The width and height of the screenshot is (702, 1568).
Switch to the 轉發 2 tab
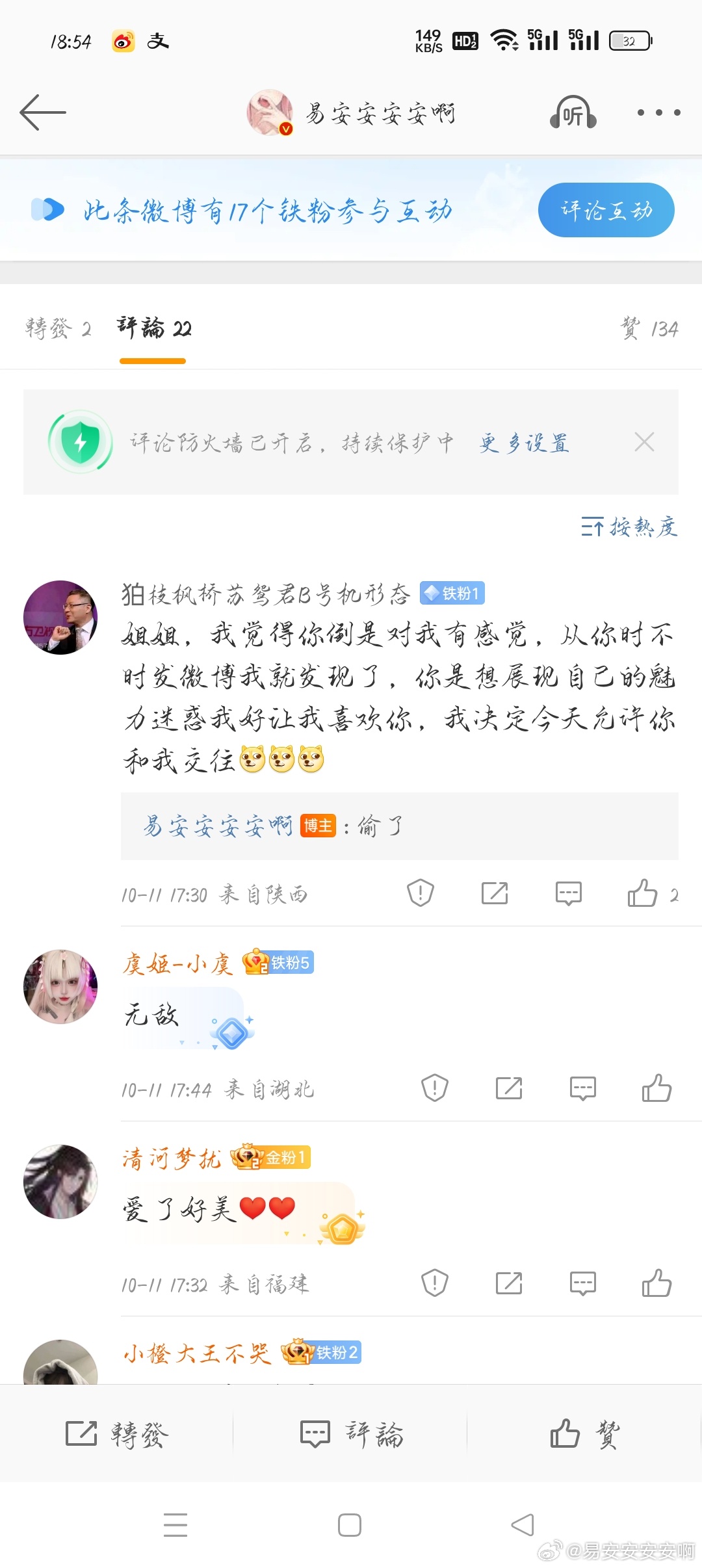click(58, 329)
